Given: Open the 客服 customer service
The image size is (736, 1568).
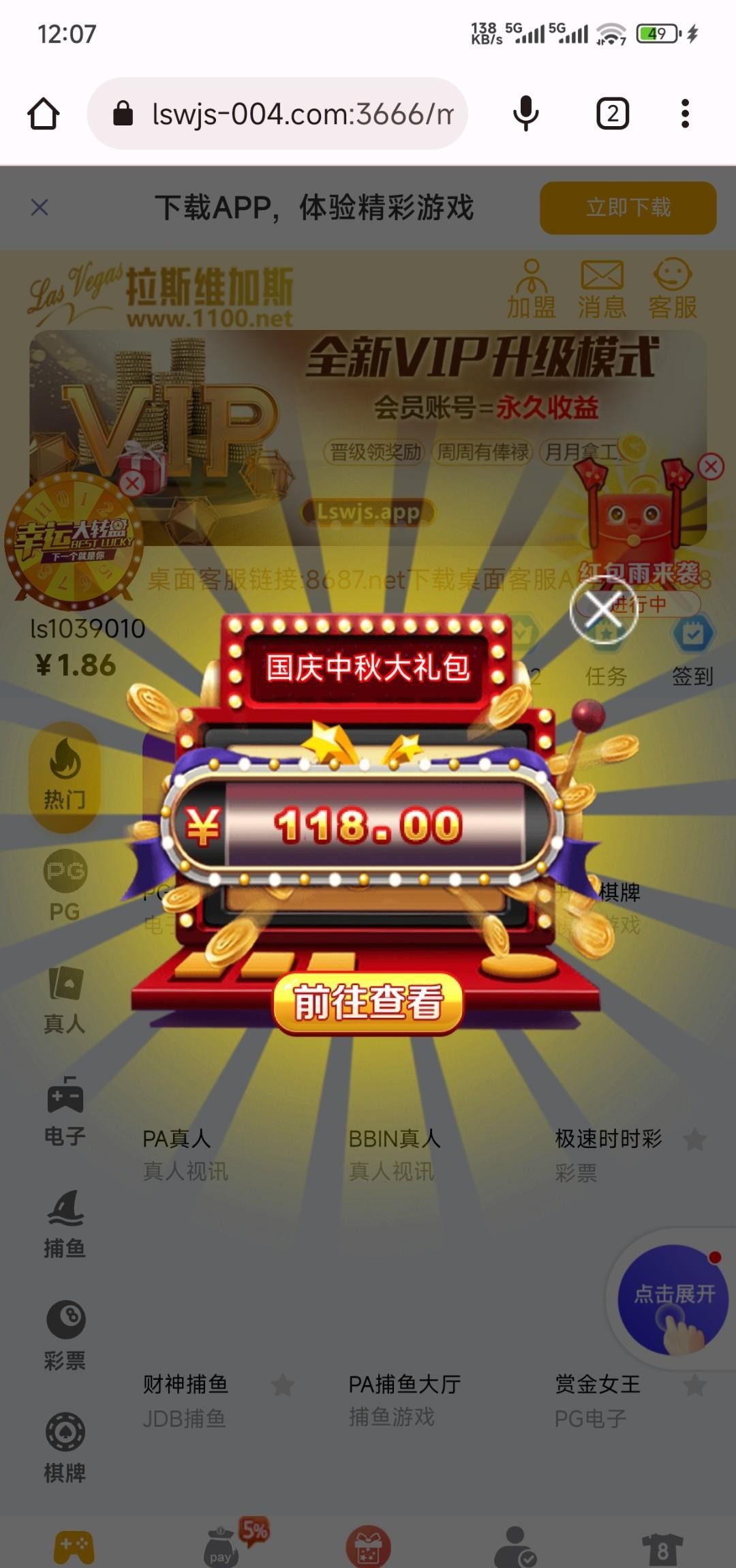Looking at the screenshot, I should pos(673,290).
